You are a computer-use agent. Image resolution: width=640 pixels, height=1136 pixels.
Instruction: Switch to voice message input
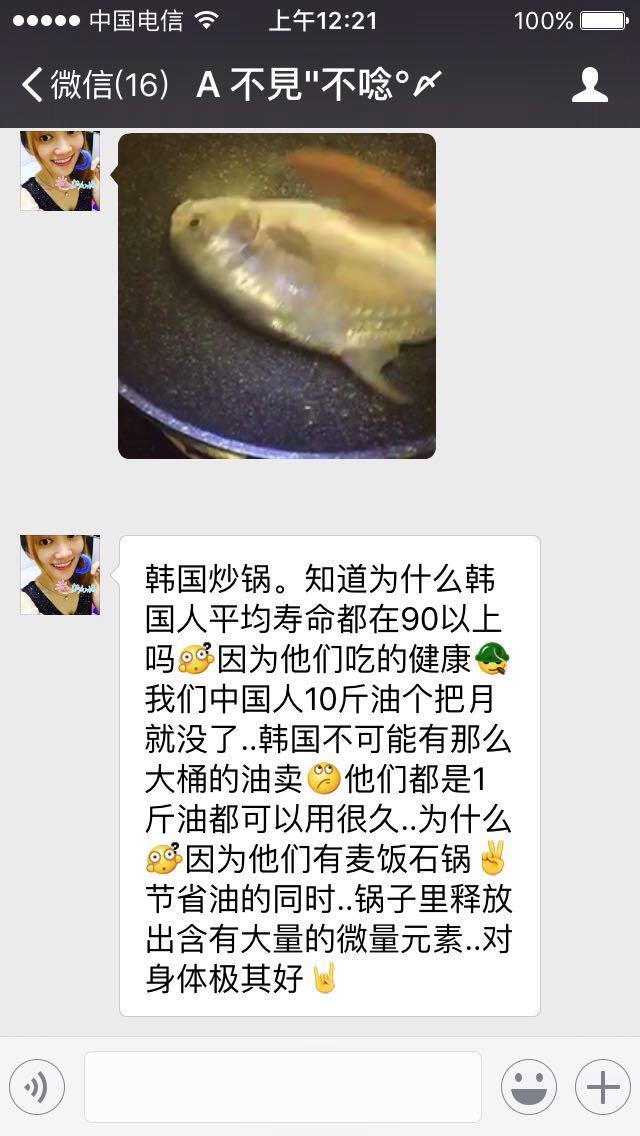coord(37,1087)
